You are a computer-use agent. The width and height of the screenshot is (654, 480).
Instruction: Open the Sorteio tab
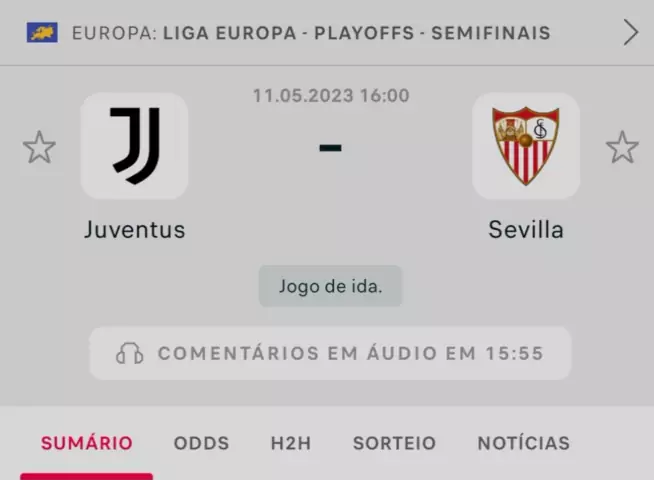tap(394, 443)
